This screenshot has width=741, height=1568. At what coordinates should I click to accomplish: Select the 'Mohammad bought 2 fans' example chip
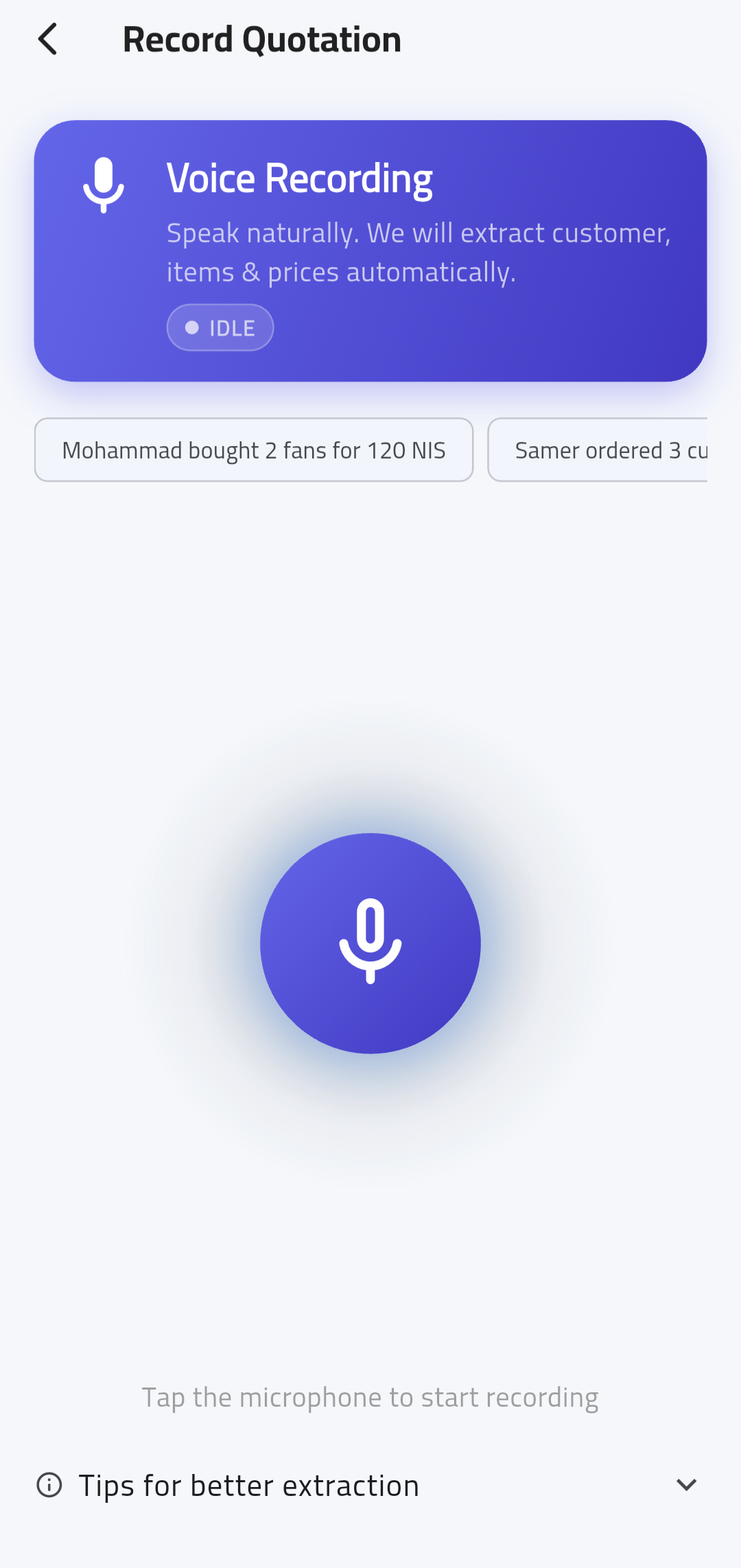click(x=253, y=449)
